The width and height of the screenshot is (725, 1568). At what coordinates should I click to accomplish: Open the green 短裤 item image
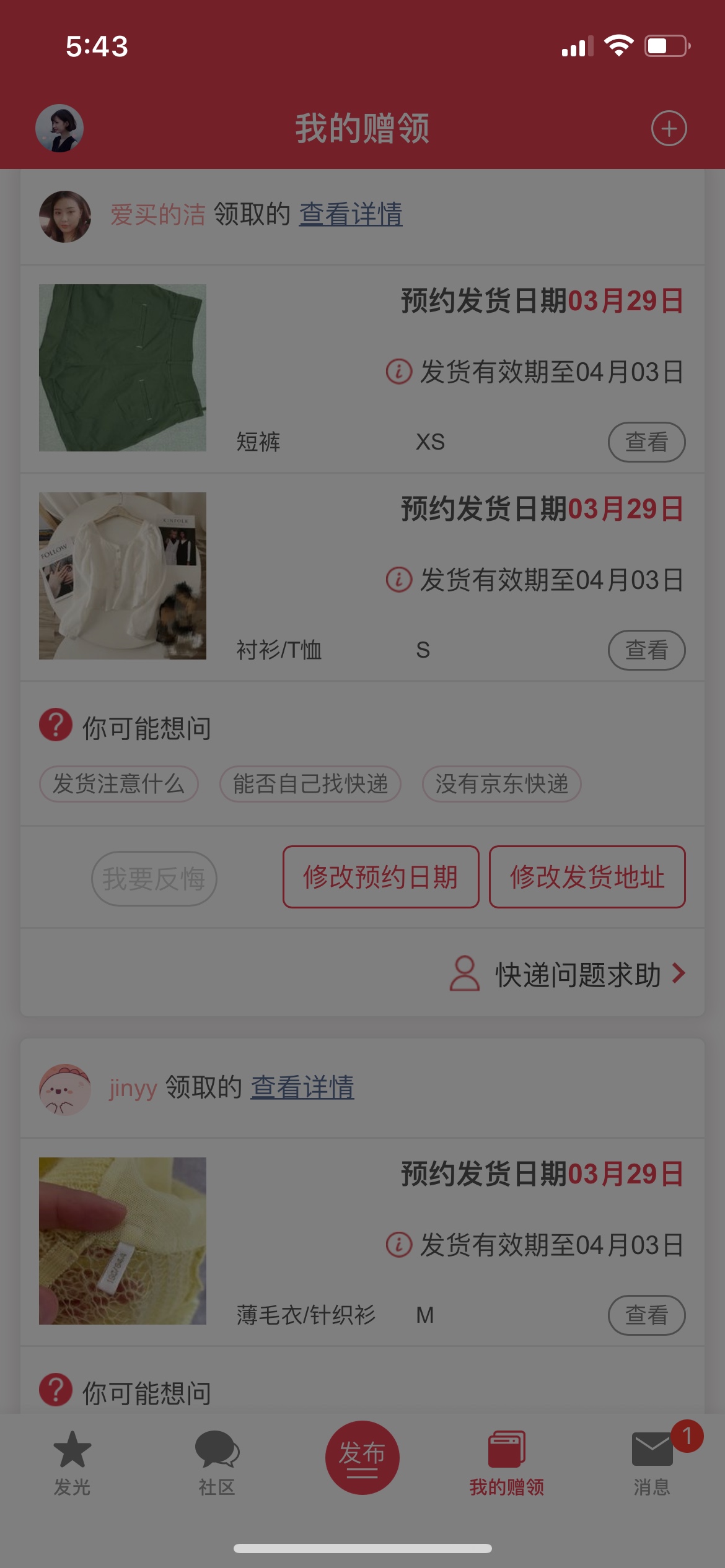click(x=123, y=368)
